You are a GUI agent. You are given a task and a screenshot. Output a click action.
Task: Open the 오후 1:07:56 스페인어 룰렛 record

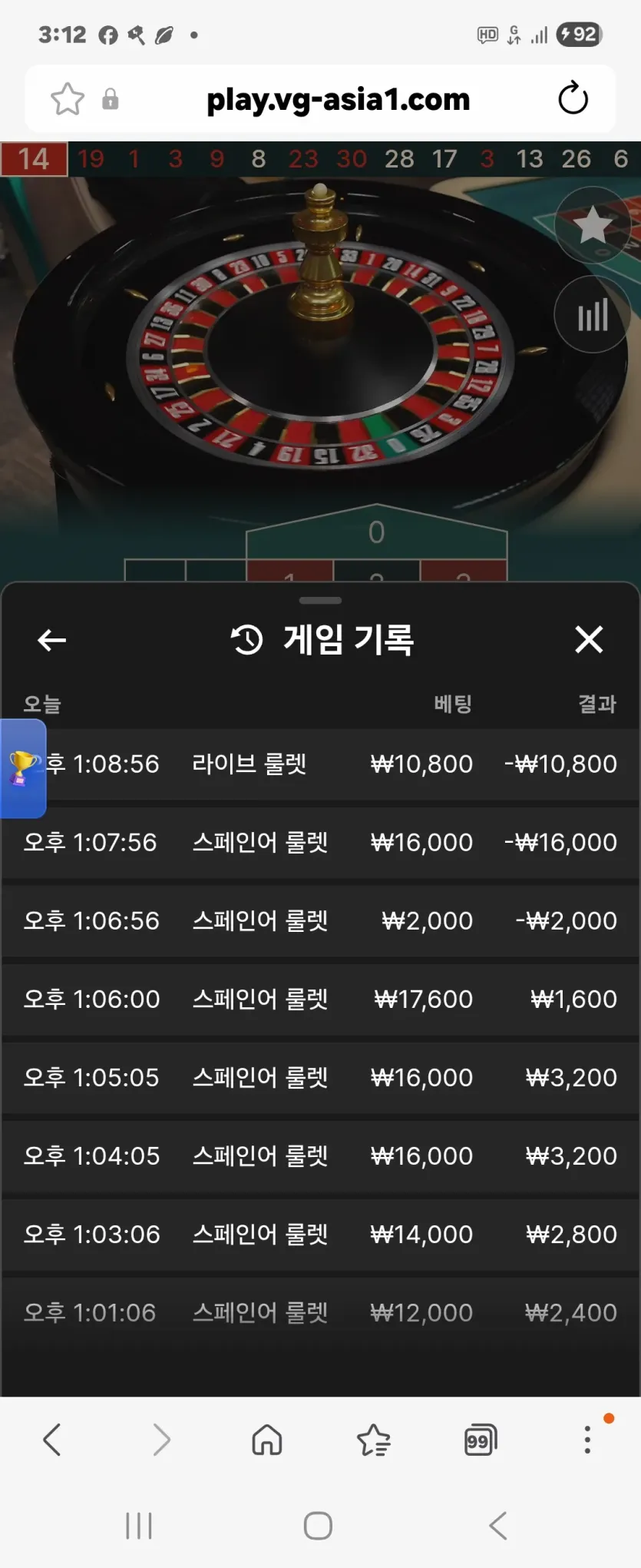tap(320, 842)
